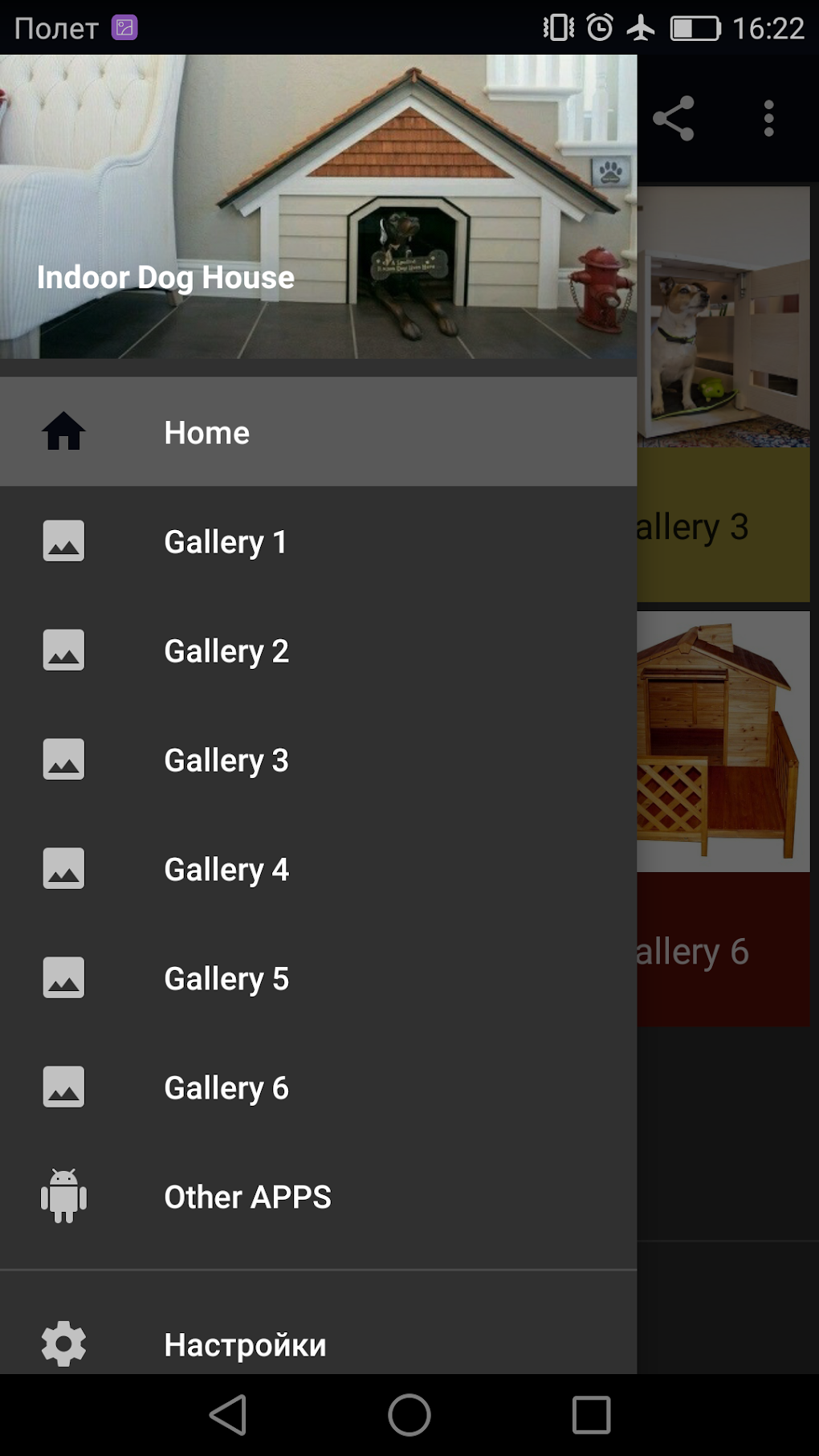Click the gear icon beside Настройки
This screenshot has width=819, height=1456.
point(63,1344)
